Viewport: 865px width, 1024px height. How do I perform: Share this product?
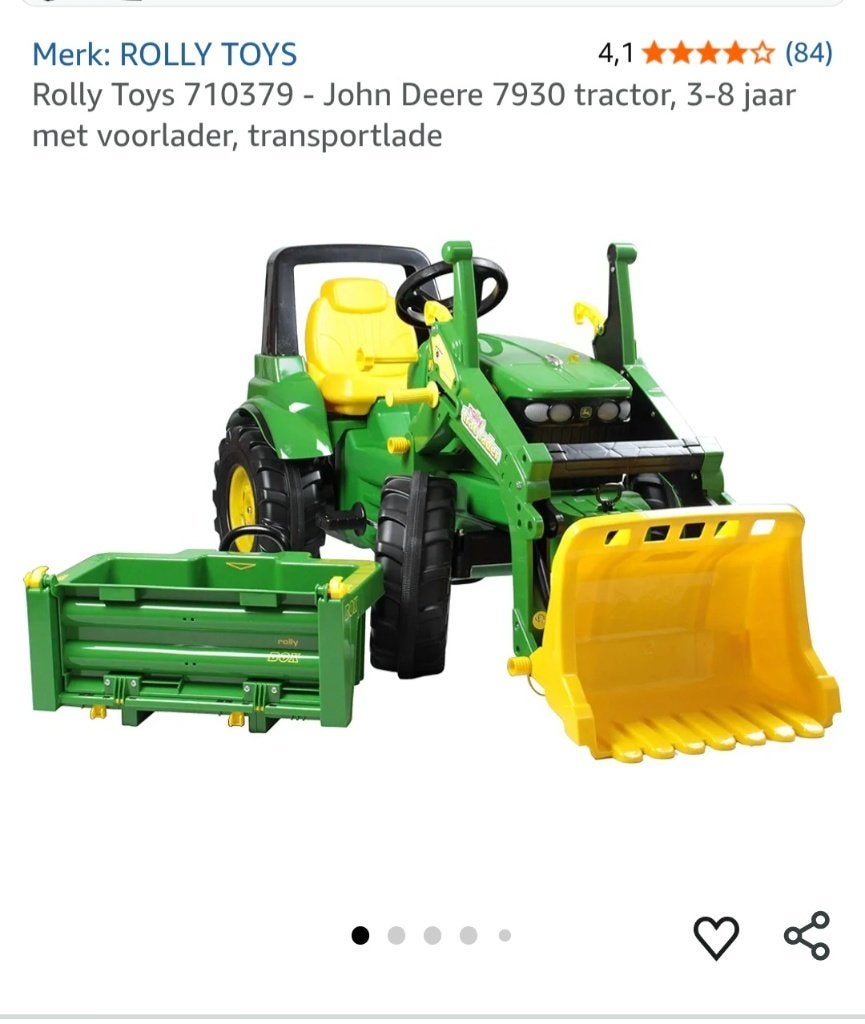(807, 936)
